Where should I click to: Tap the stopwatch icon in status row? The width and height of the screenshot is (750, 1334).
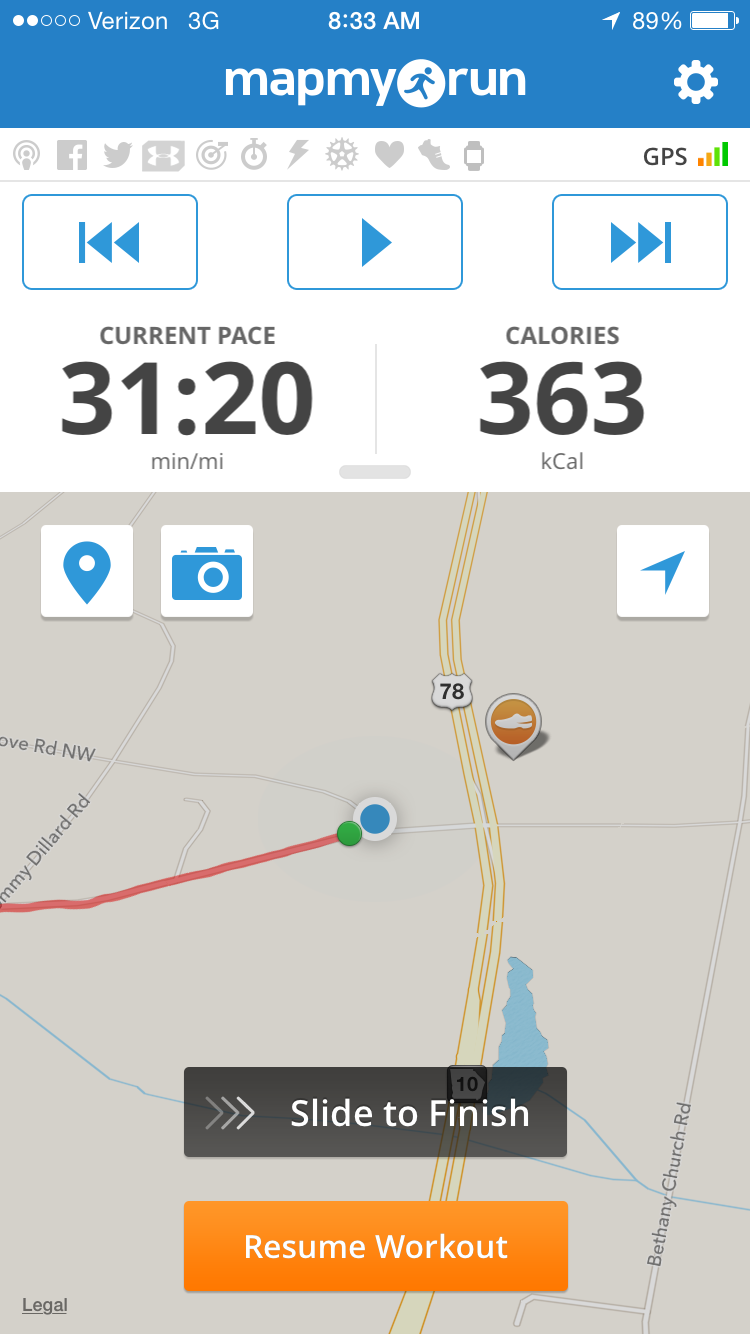coord(254,155)
